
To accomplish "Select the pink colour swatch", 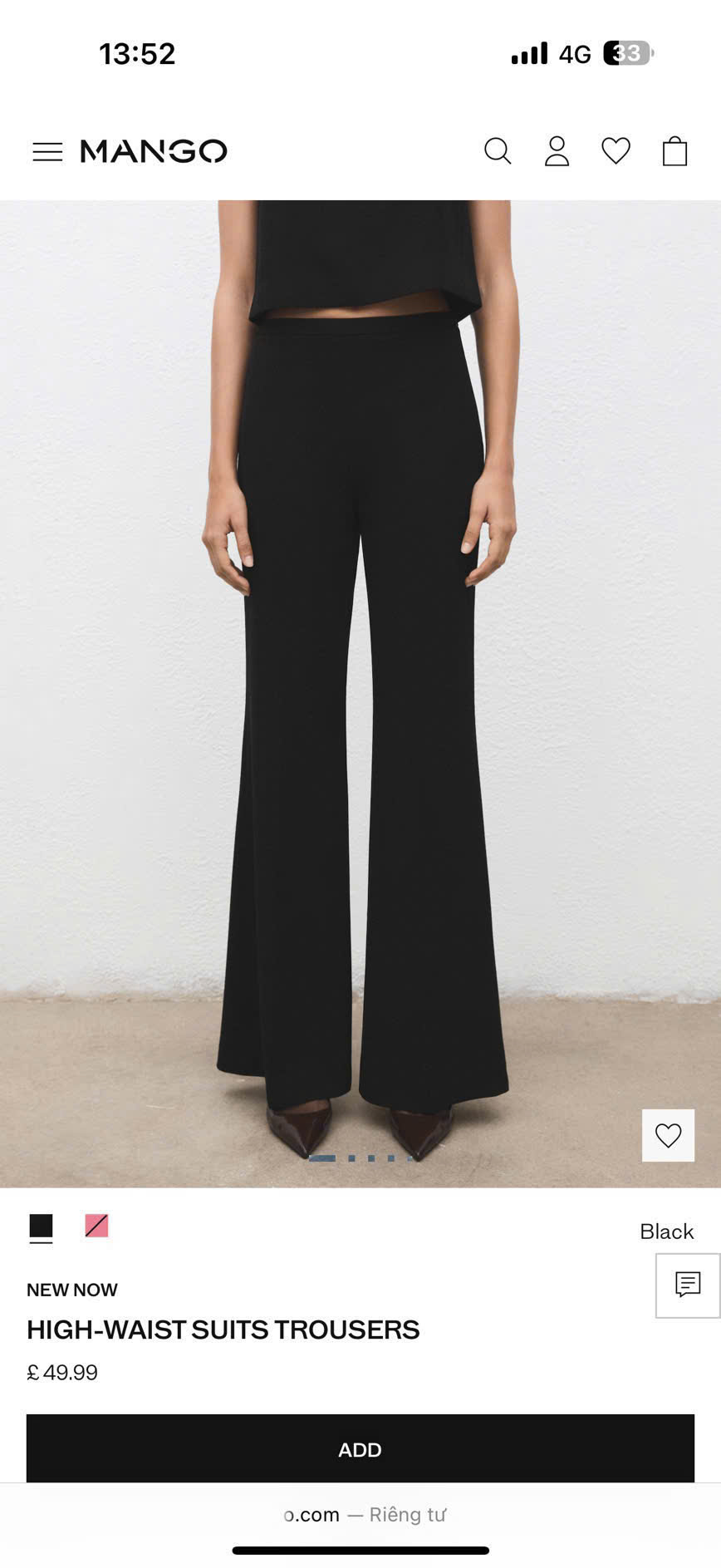I will [96, 1226].
